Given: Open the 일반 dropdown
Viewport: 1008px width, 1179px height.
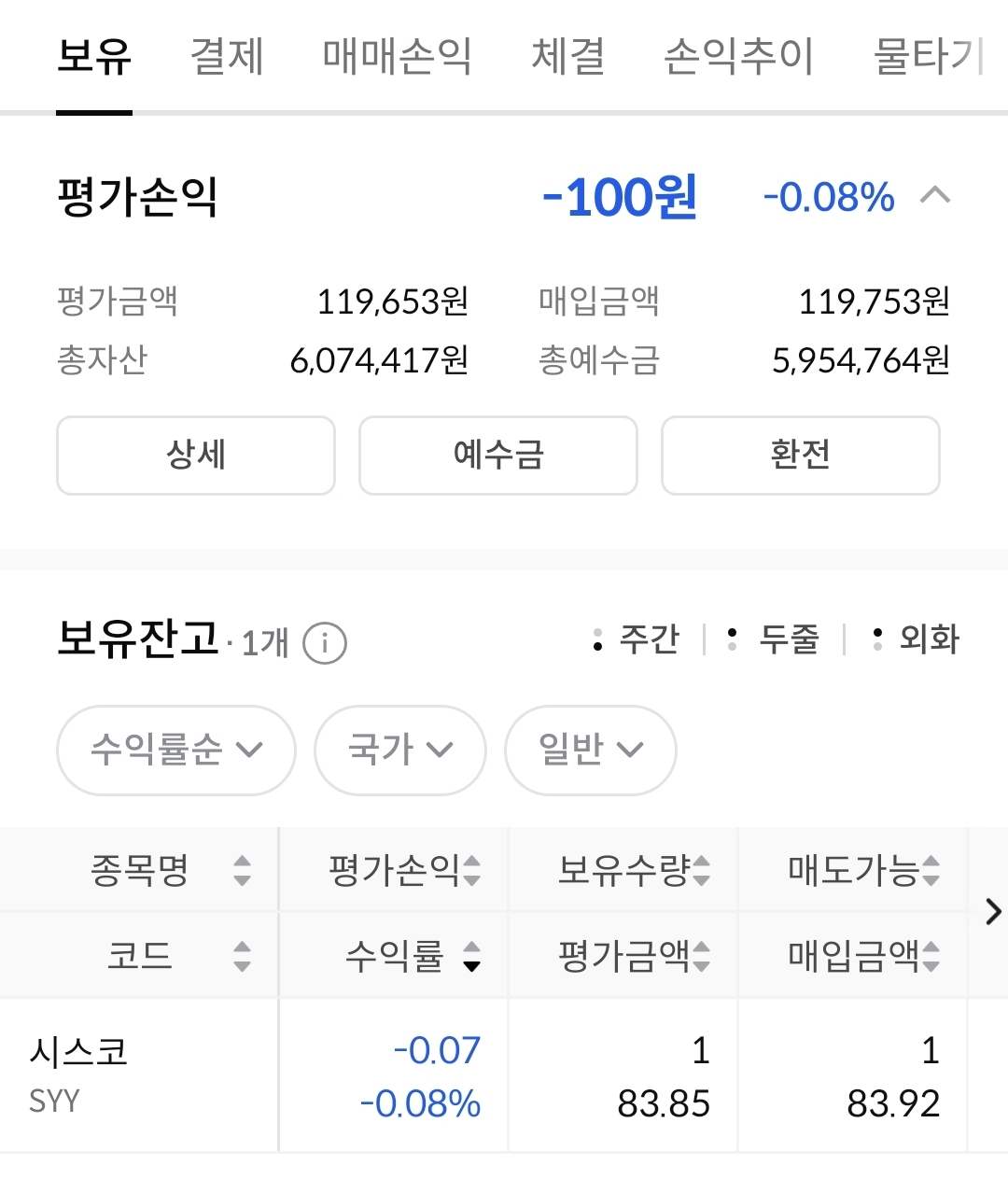Looking at the screenshot, I should (x=590, y=750).
